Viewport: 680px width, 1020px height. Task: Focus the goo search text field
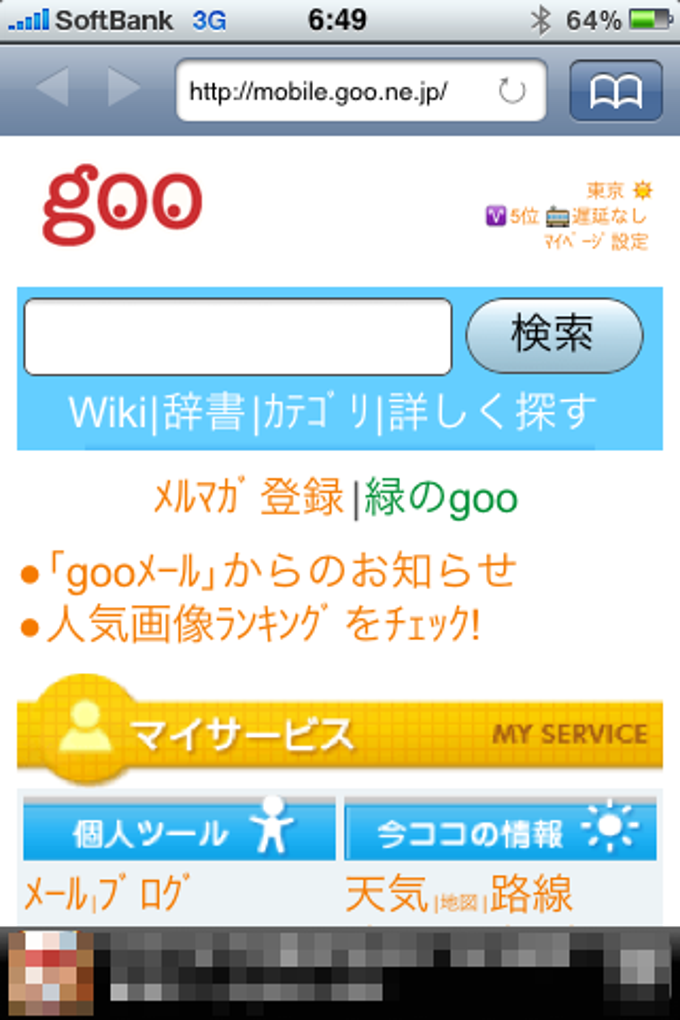click(237, 337)
